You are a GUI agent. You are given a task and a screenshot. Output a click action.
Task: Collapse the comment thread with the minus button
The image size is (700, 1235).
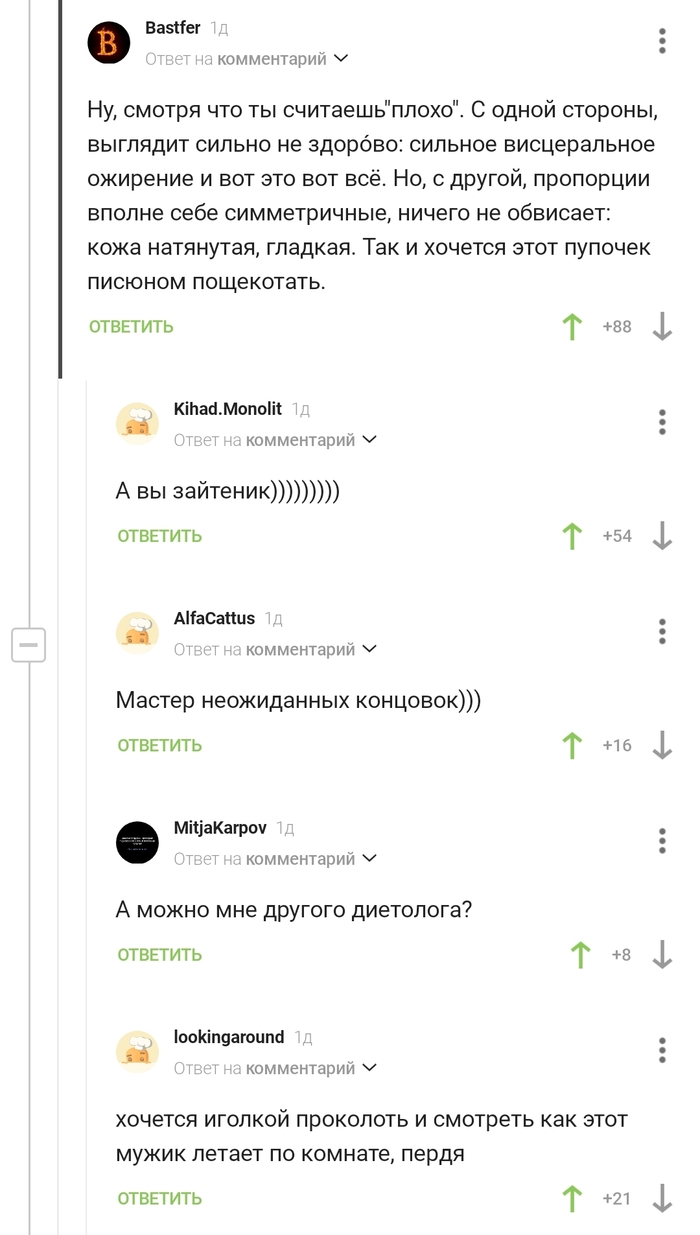pos(29,645)
